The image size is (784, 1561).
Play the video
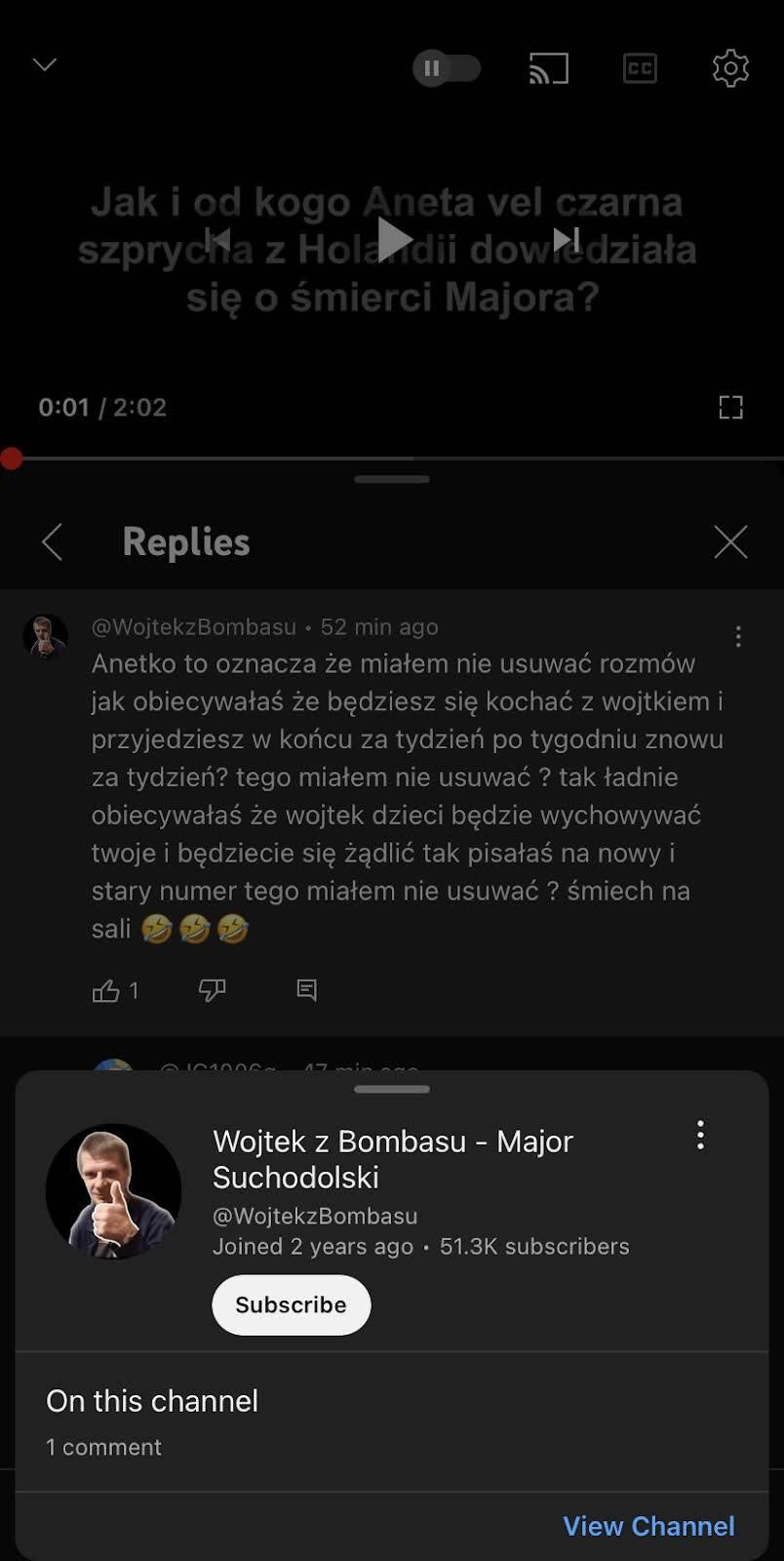(x=393, y=240)
